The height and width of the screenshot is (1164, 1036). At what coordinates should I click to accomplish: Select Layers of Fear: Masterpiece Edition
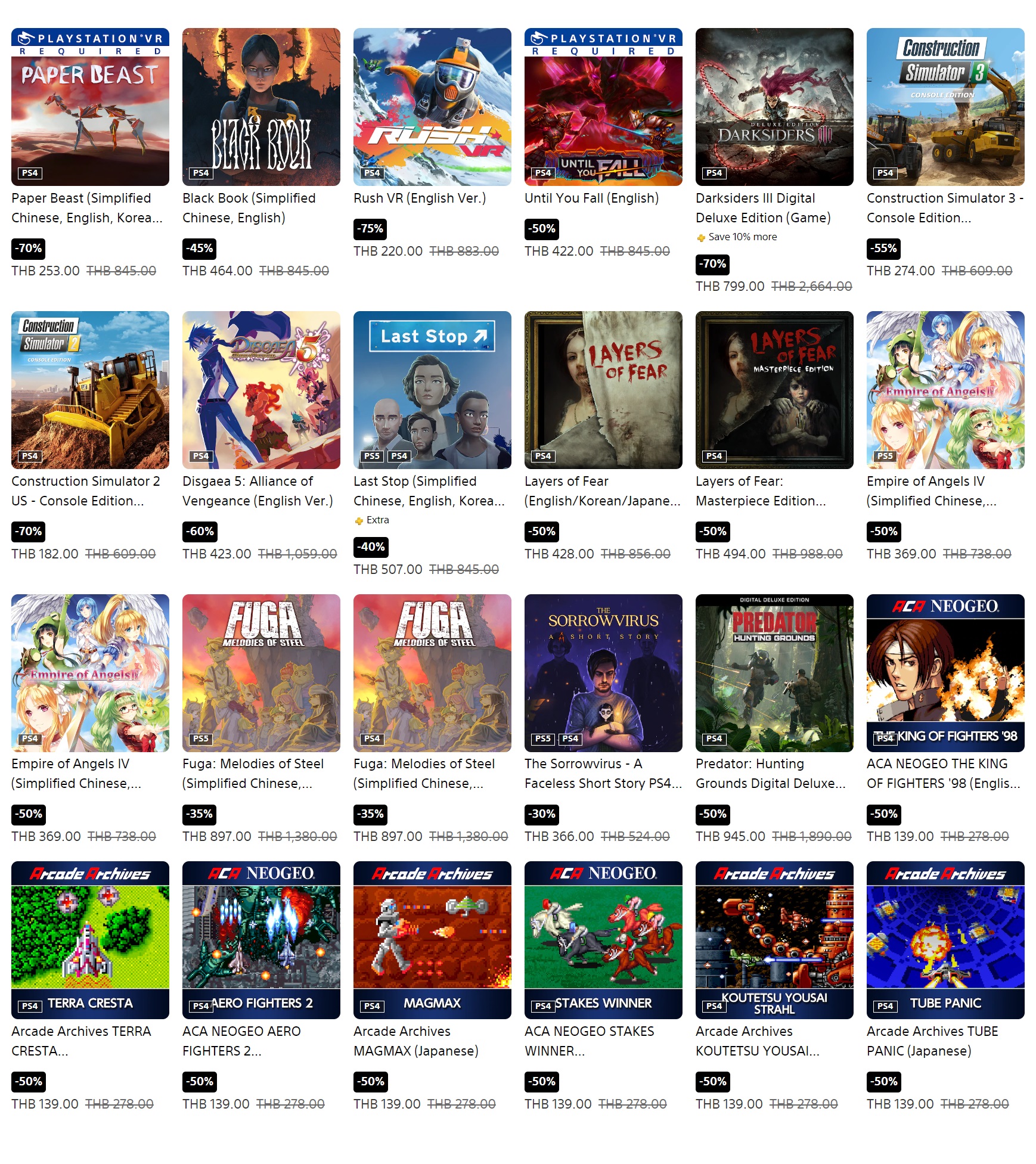point(774,390)
